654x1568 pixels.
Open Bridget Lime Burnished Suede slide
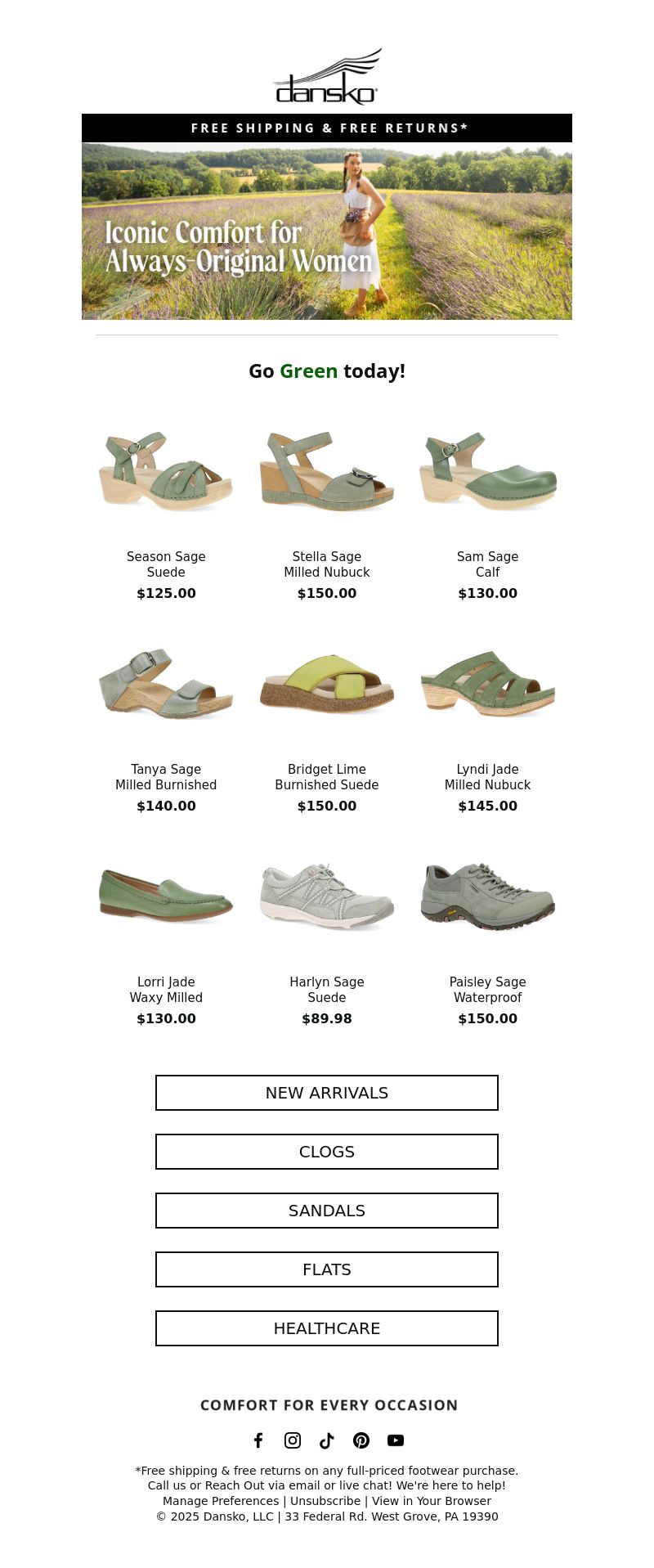click(327, 685)
